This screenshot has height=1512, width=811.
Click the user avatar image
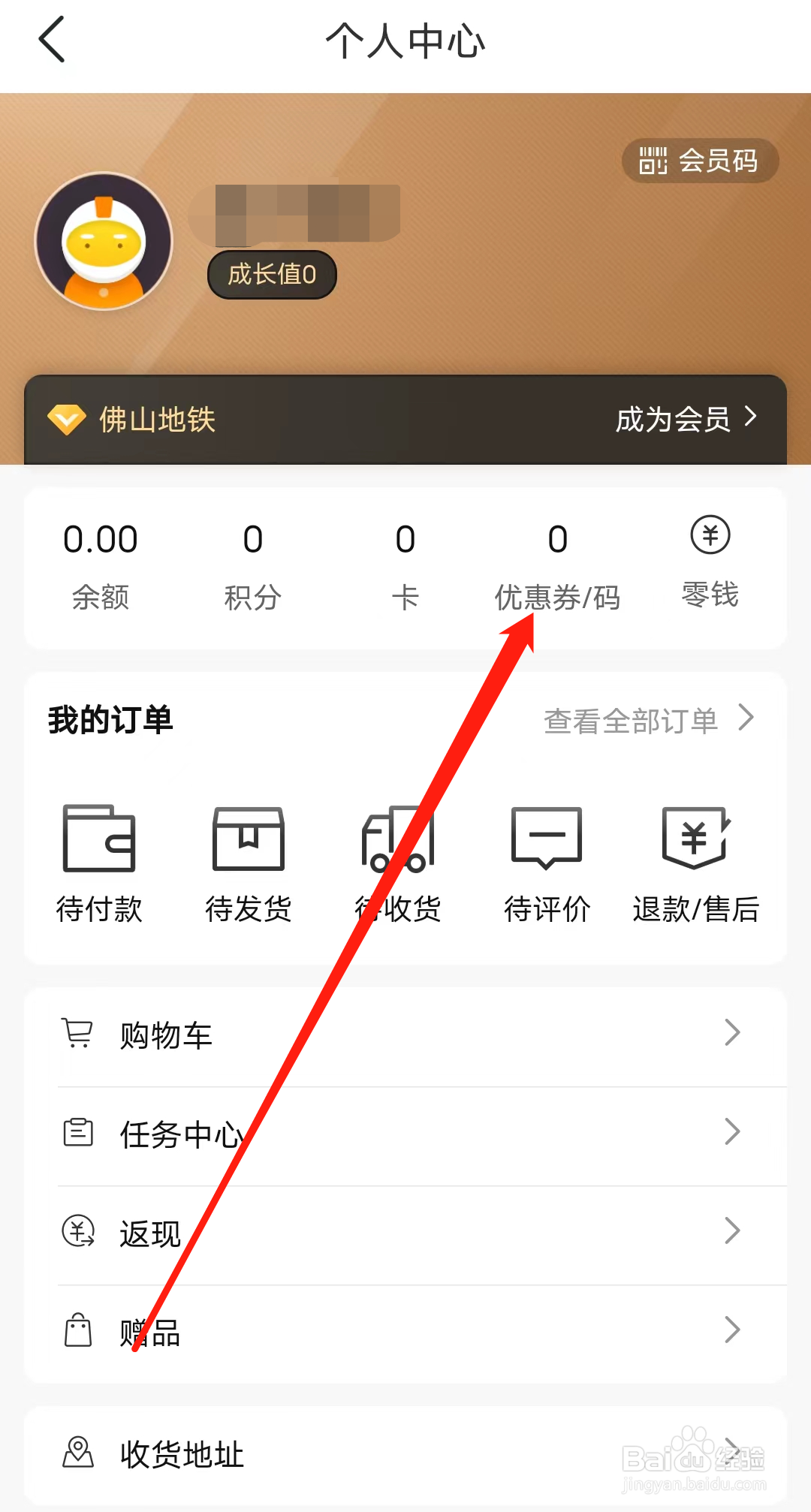pos(104,240)
